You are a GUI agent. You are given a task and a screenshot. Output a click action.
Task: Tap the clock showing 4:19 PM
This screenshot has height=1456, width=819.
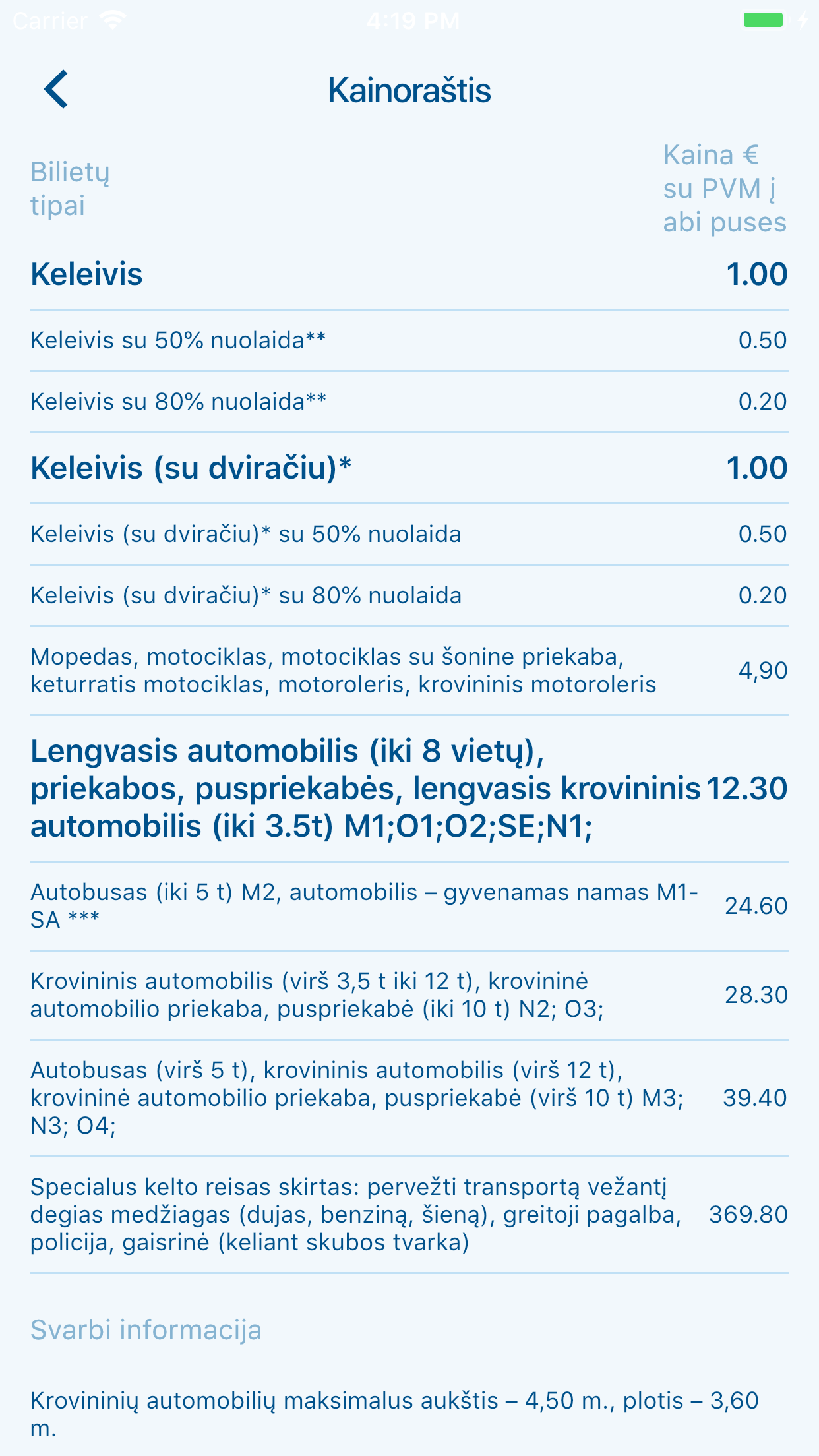pyautogui.click(x=409, y=18)
